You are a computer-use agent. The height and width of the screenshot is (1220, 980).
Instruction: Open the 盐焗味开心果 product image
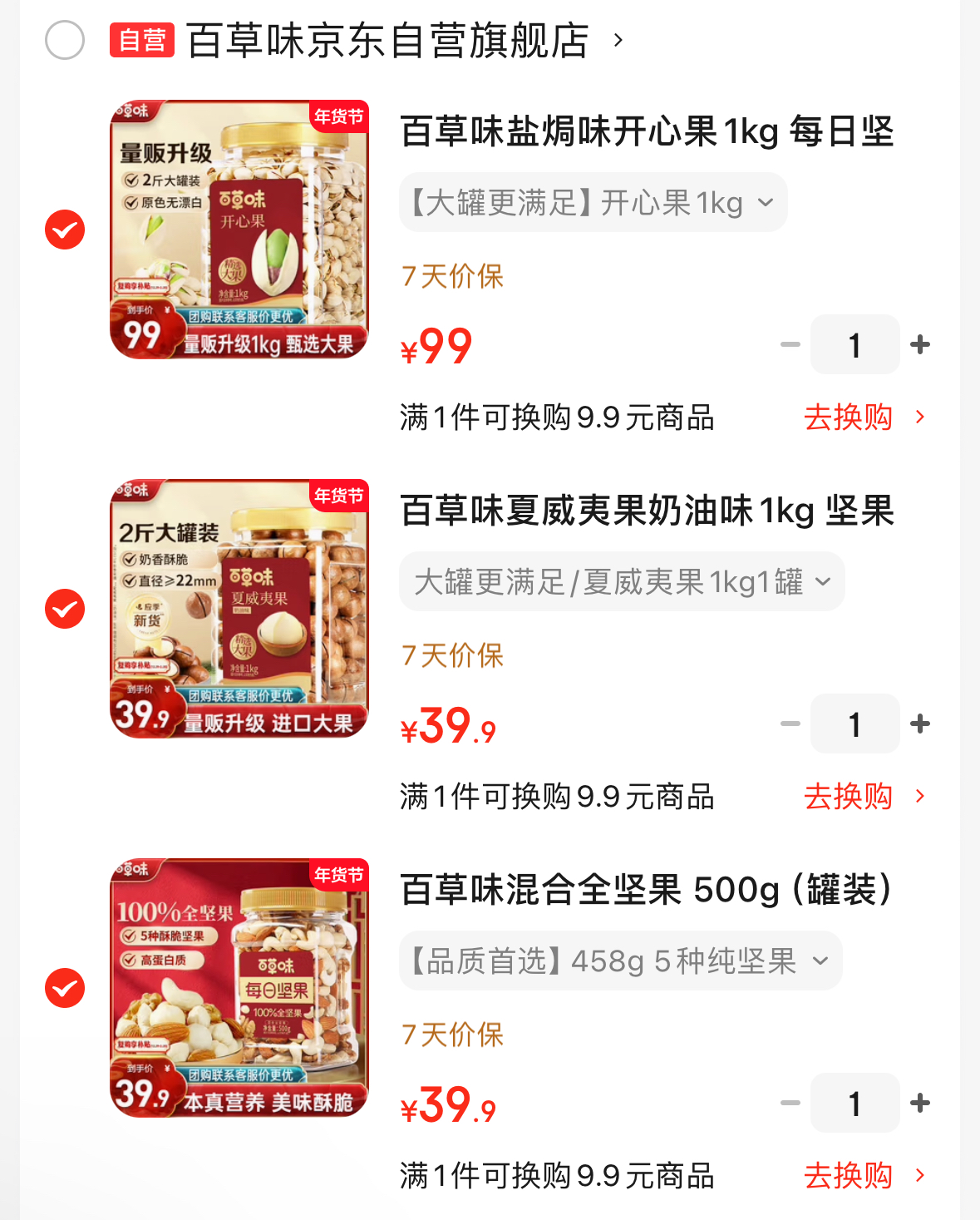tap(239, 230)
